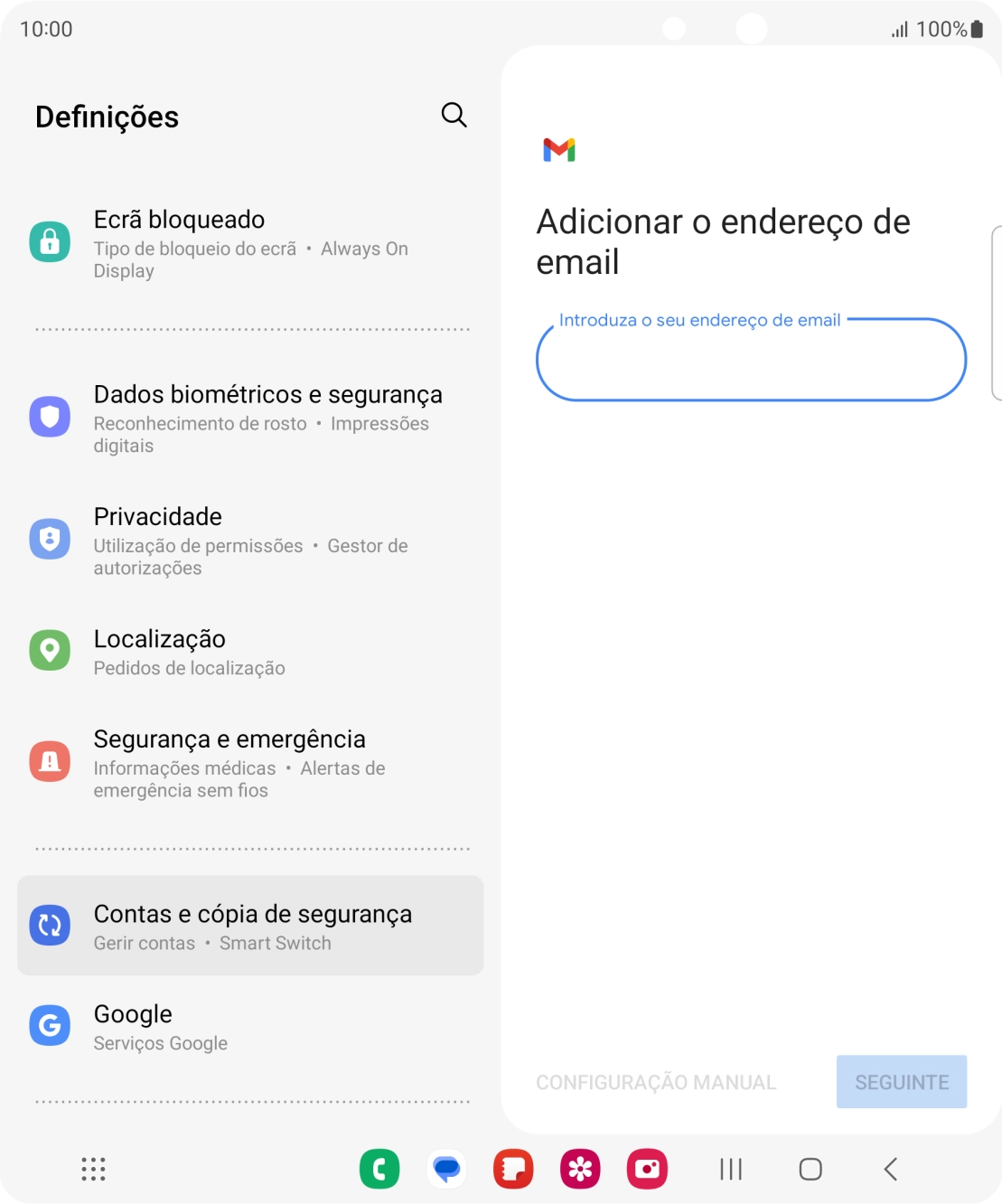Screen dimensions: 1002x1204
Task: Open Segurança e emergência
Action: 250,763
